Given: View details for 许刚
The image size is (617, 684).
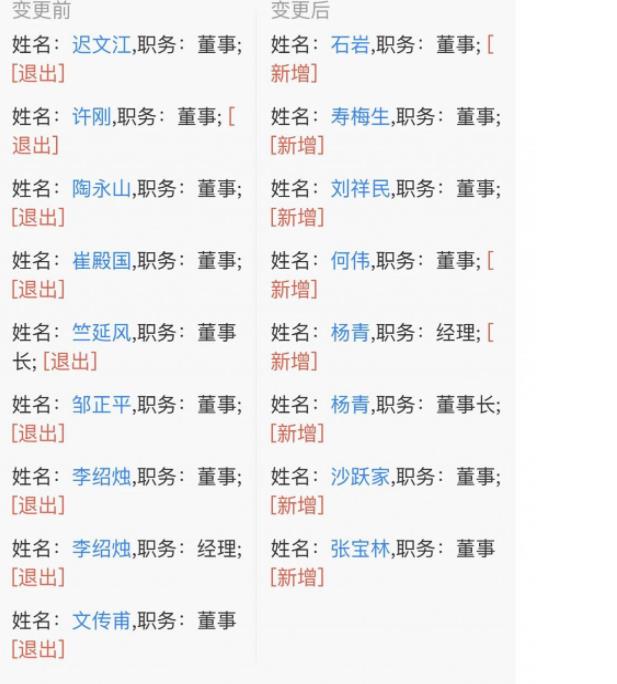Looking at the screenshot, I should 91,117.
